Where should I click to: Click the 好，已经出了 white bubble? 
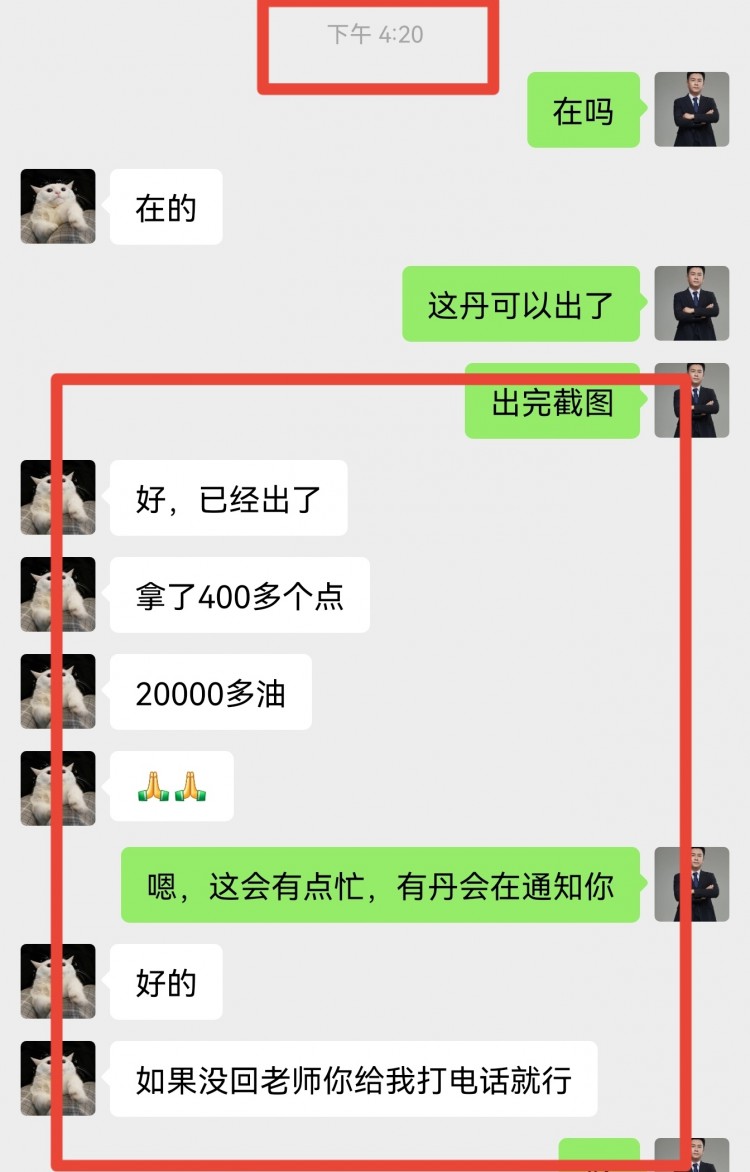[228, 497]
